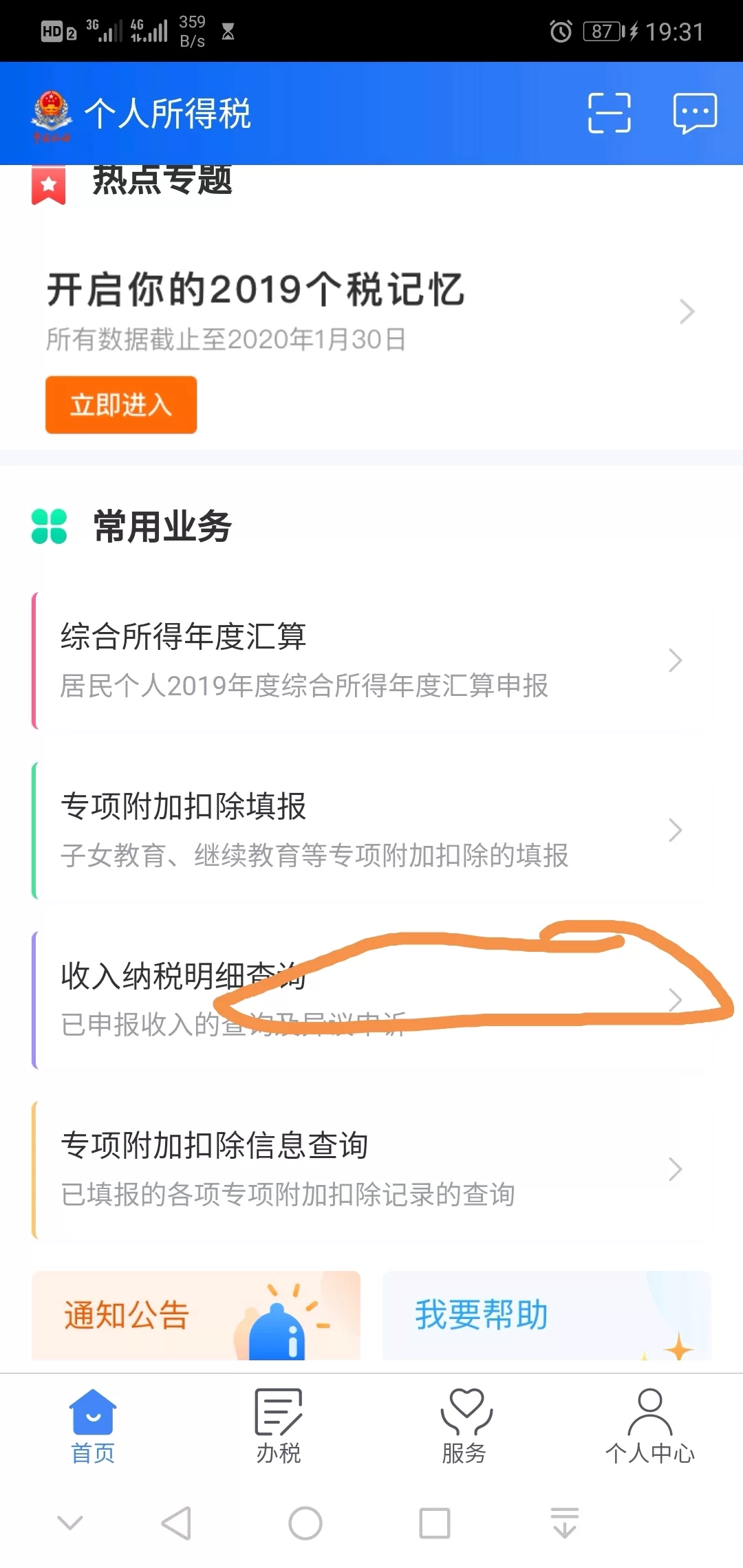Viewport: 743px width, 1568px height.
Task: Open 专项附加扣除填报
Action: click(371, 830)
